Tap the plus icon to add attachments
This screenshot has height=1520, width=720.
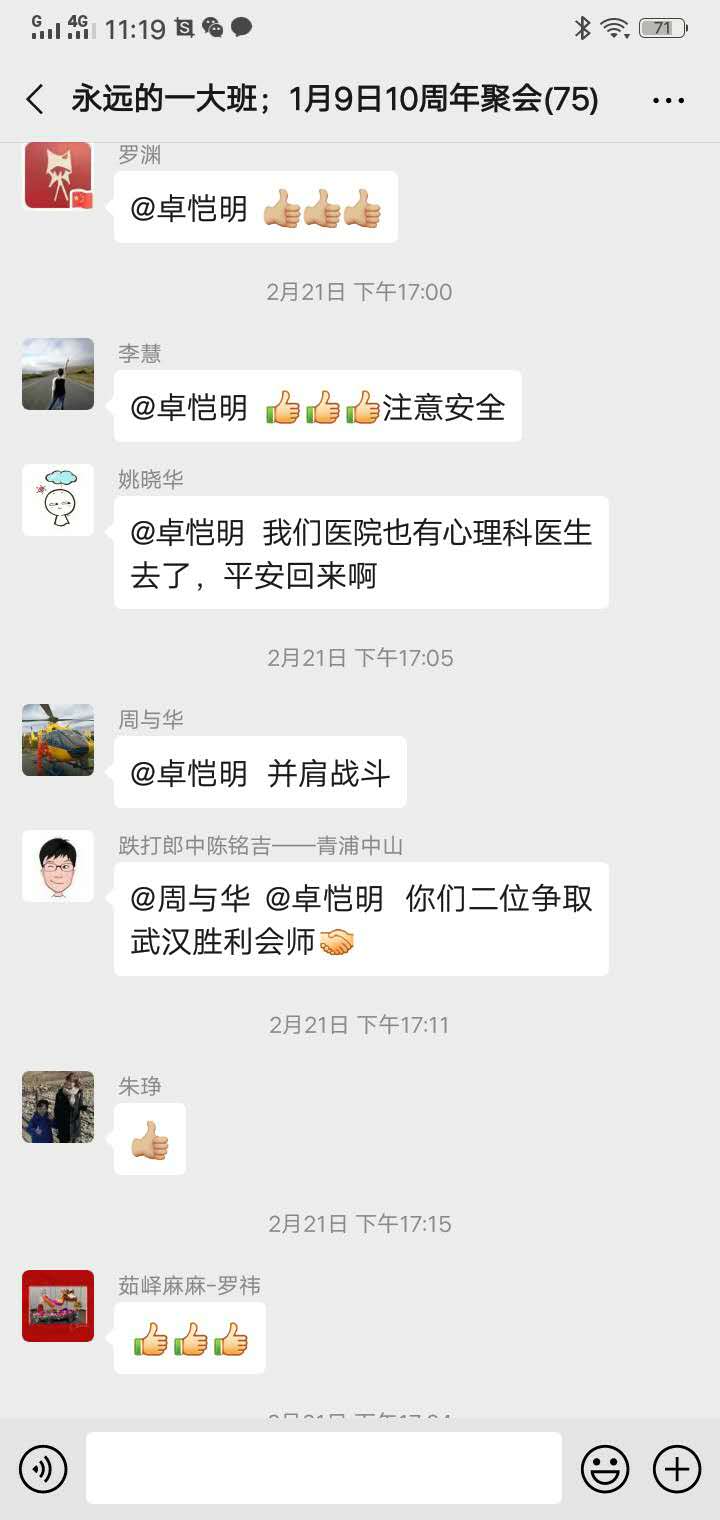tap(675, 1467)
